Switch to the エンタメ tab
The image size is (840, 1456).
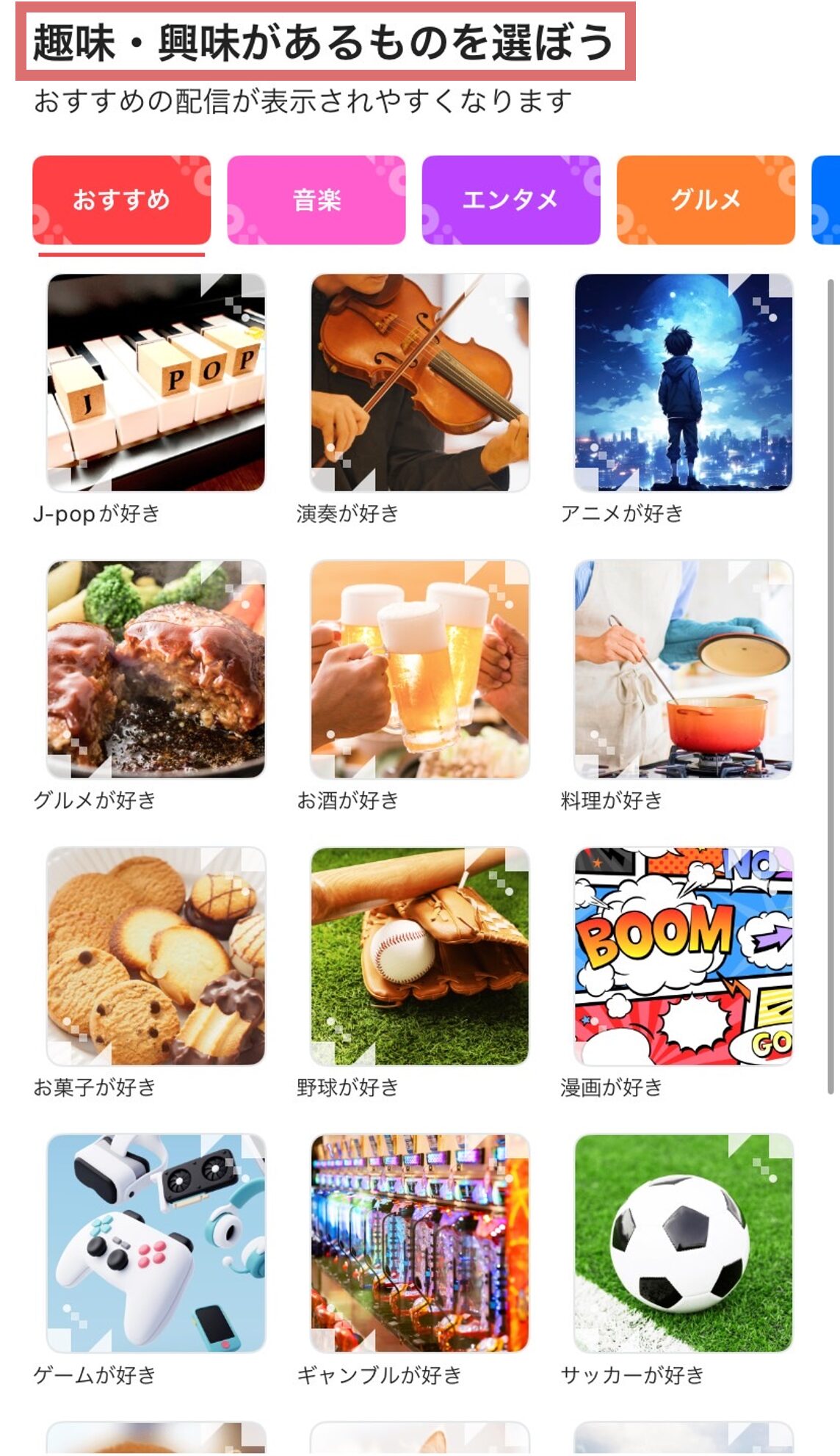coord(510,200)
